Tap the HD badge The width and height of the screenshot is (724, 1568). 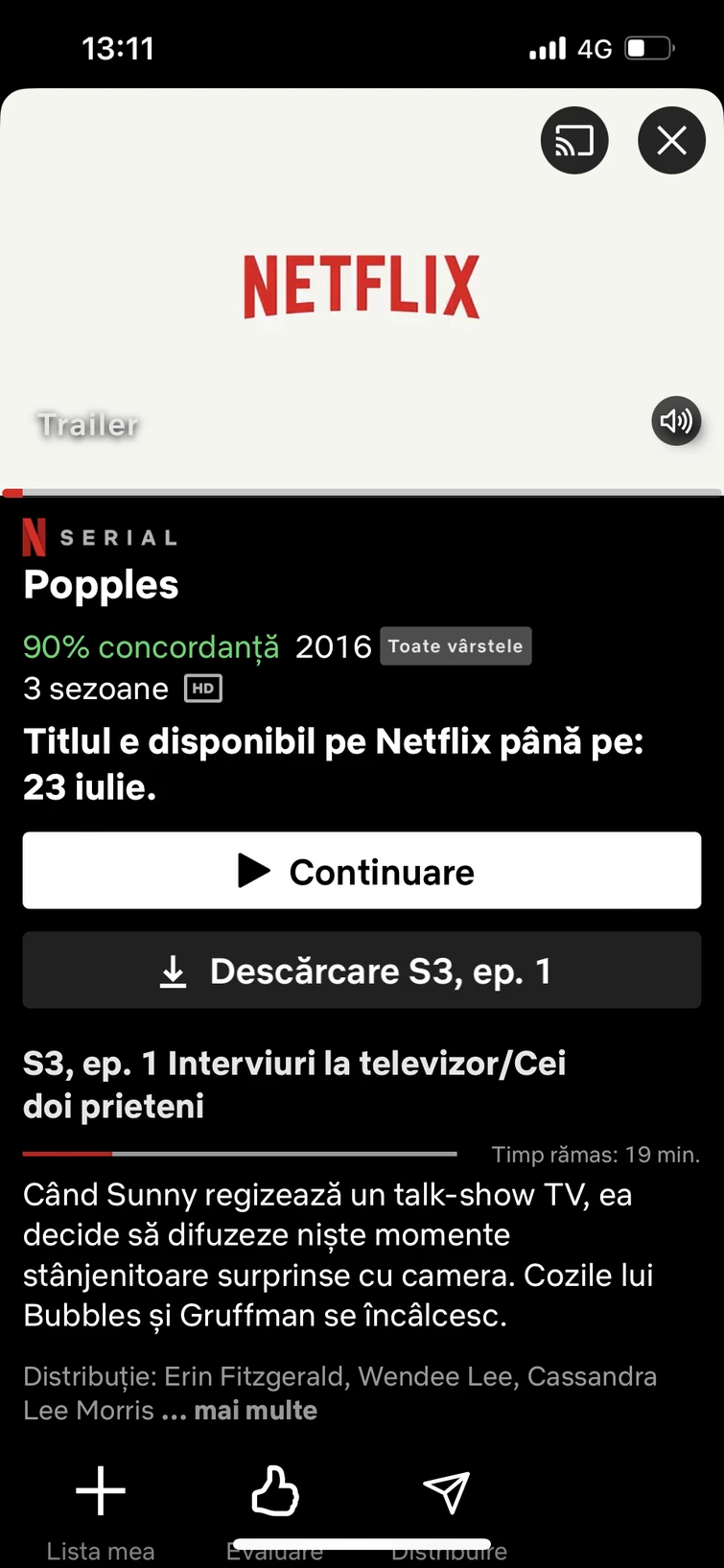[x=202, y=689]
